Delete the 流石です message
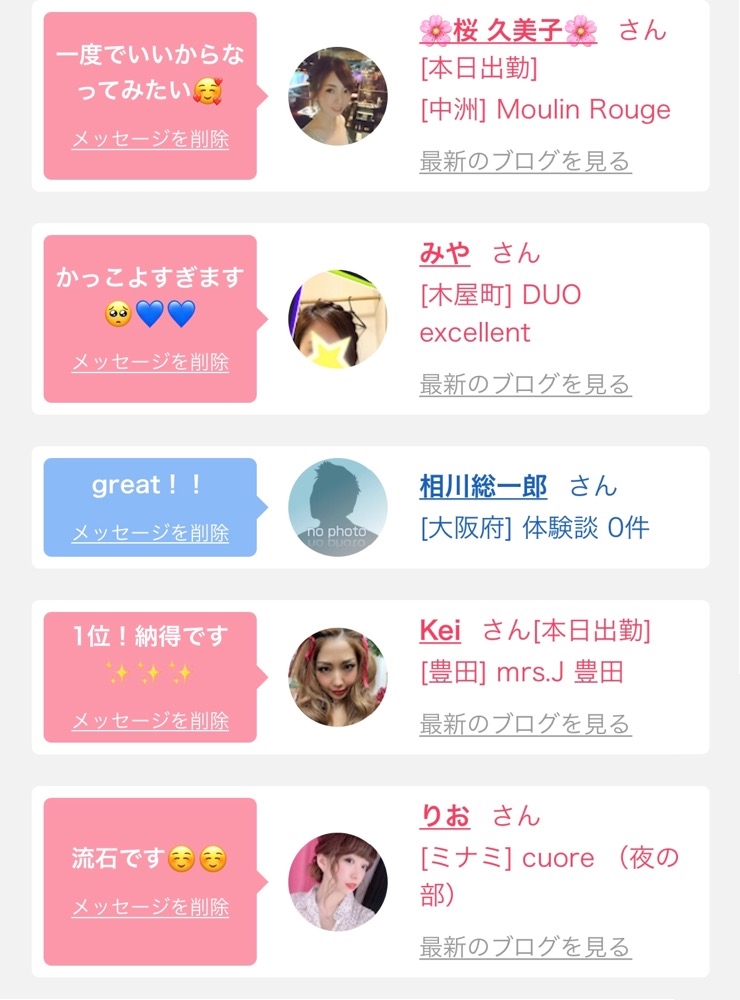The height and width of the screenshot is (1000, 740). pyautogui.click(x=150, y=906)
